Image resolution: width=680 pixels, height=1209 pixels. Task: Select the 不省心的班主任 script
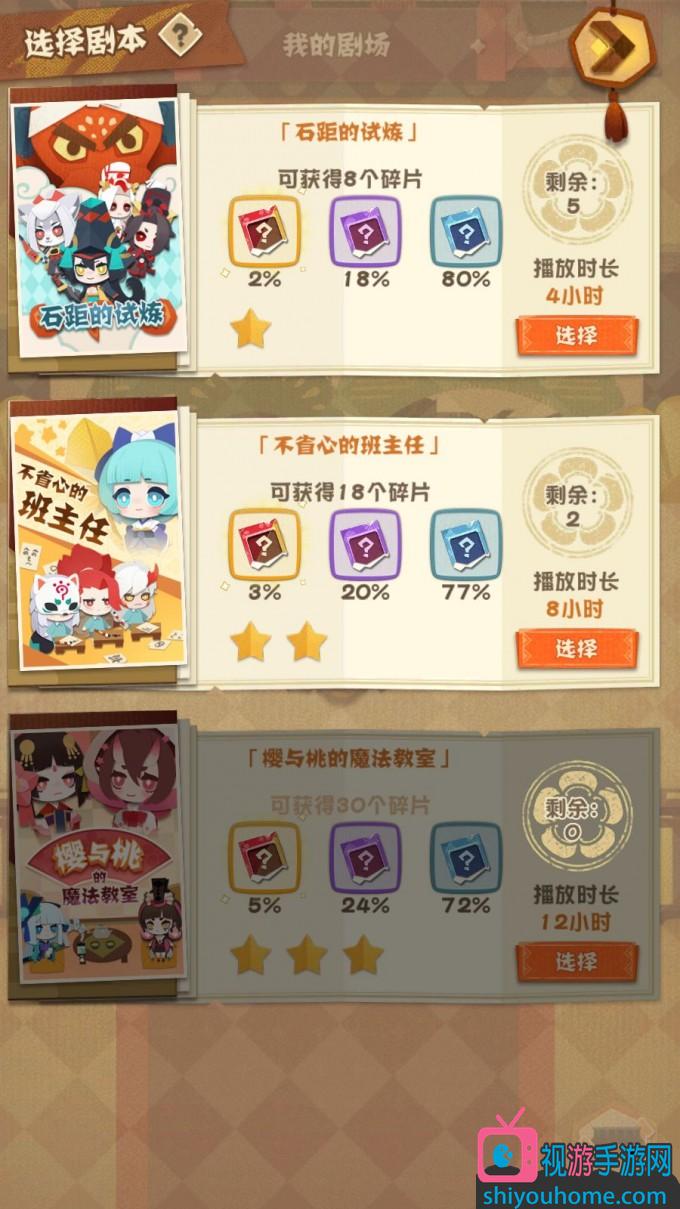[576, 649]
